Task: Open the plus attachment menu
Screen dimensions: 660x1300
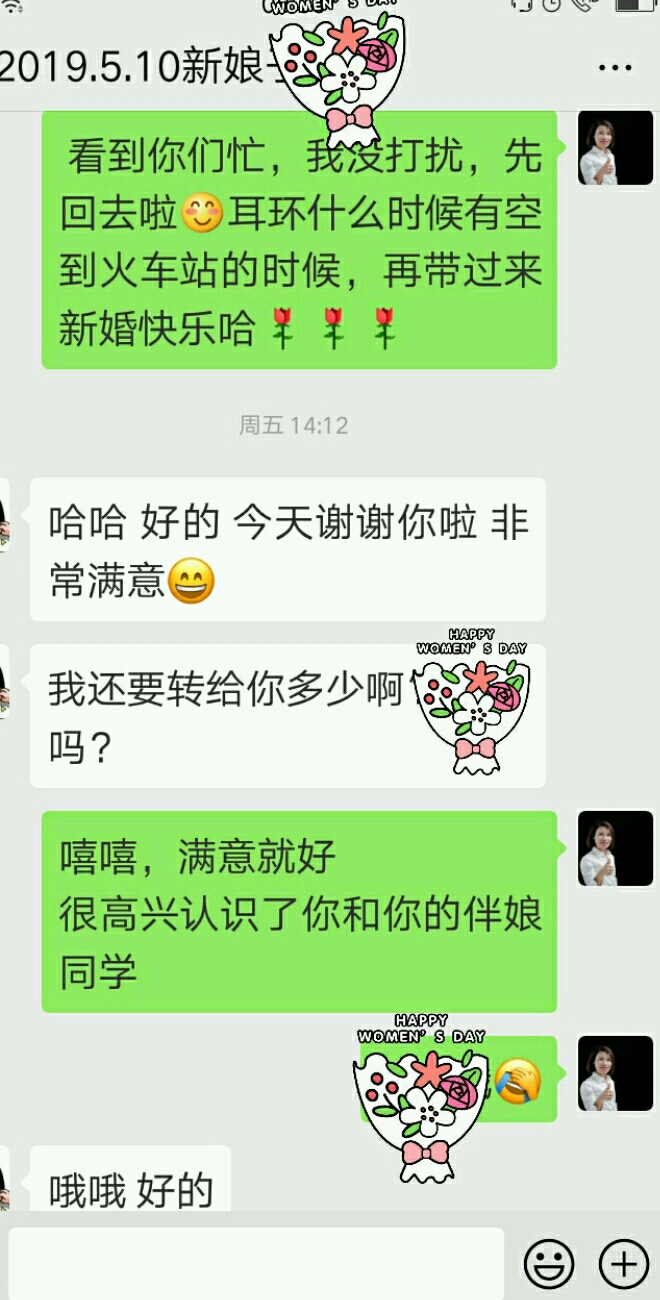Action: coord(623,1264)
